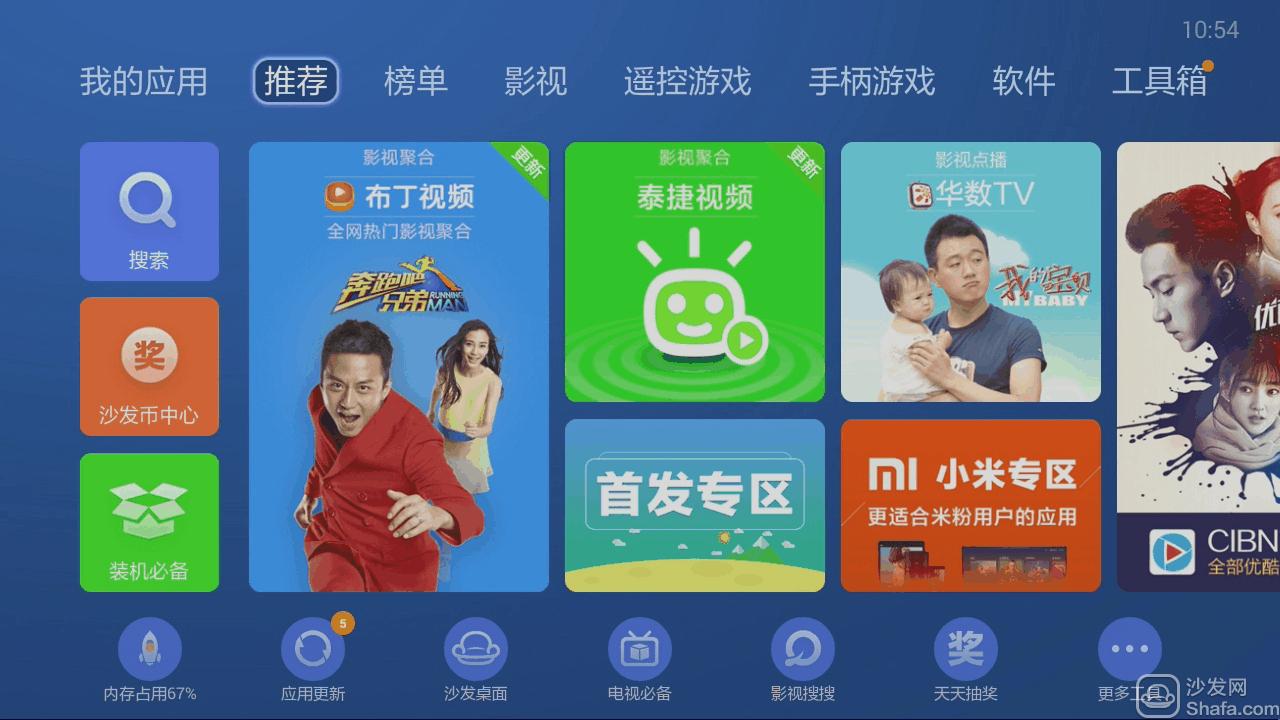Open the 首发专区 banner
The image size is (1280, 720).
694,505
